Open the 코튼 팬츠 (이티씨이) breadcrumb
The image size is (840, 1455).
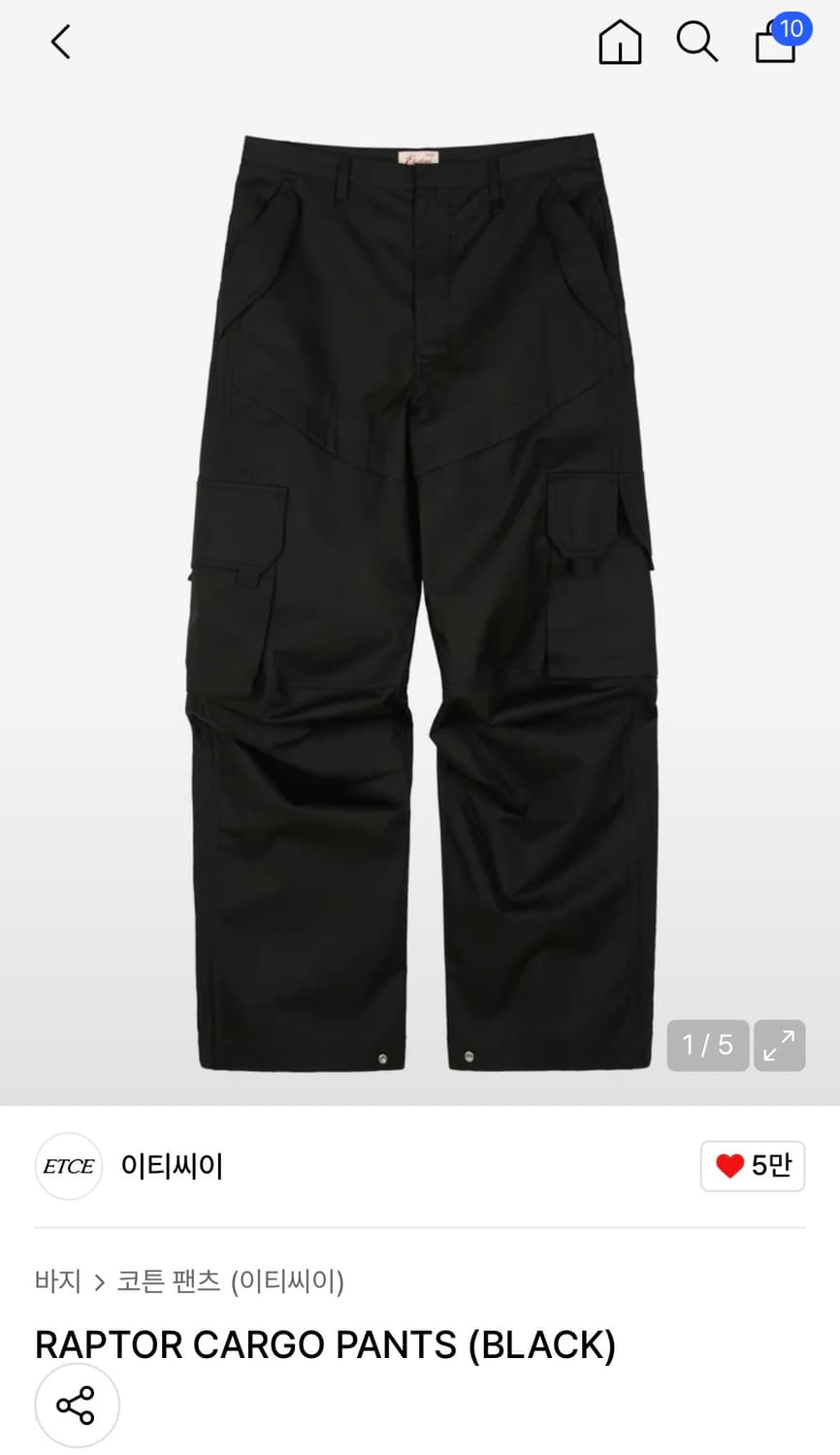tap(230, 1280)
